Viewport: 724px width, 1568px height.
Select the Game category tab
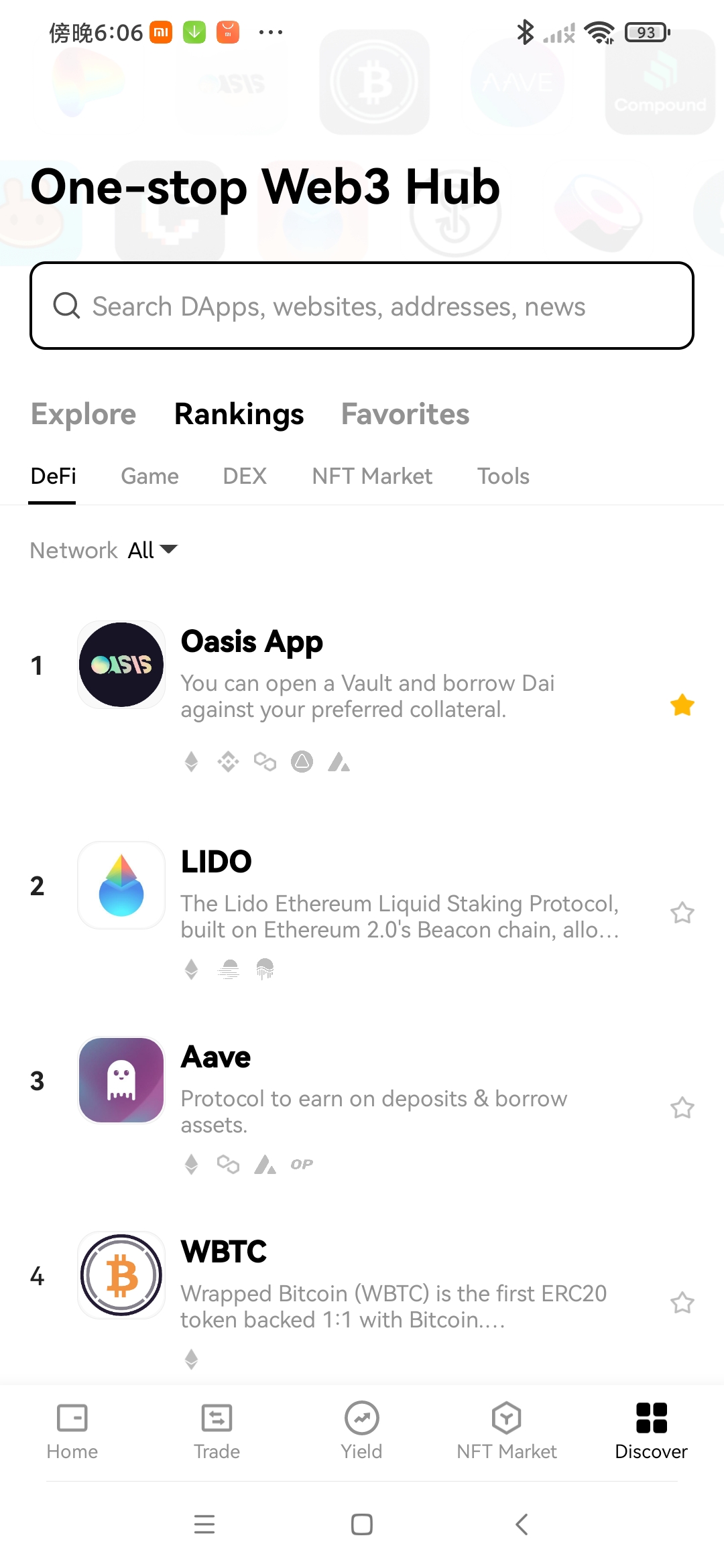click(x=149, y=476)
